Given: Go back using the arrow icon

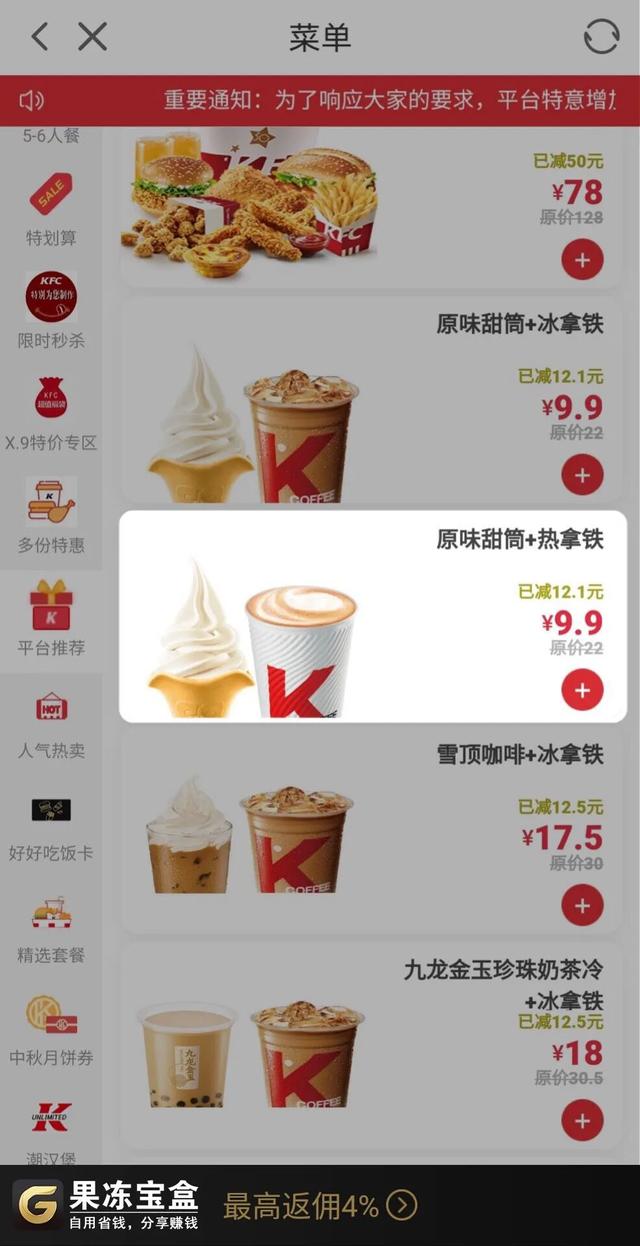Looking at the screenshot, I should (39, 37).
